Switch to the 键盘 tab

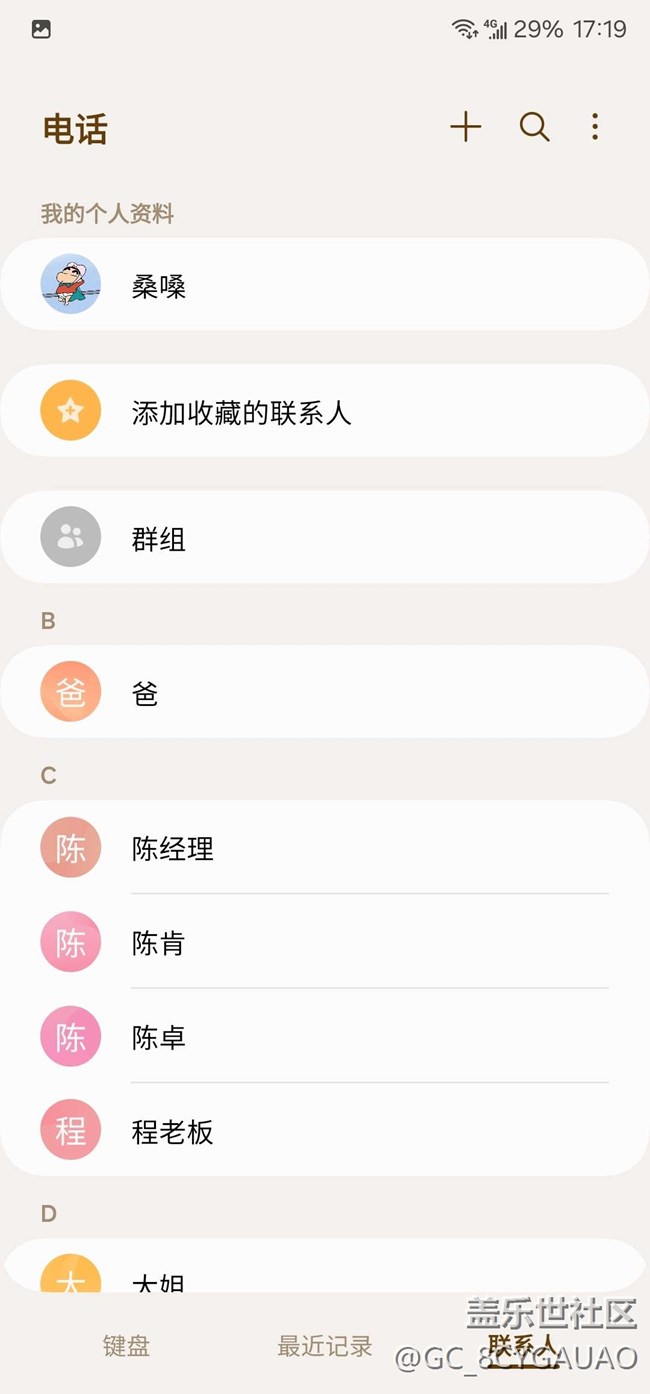pos(126,1346)
